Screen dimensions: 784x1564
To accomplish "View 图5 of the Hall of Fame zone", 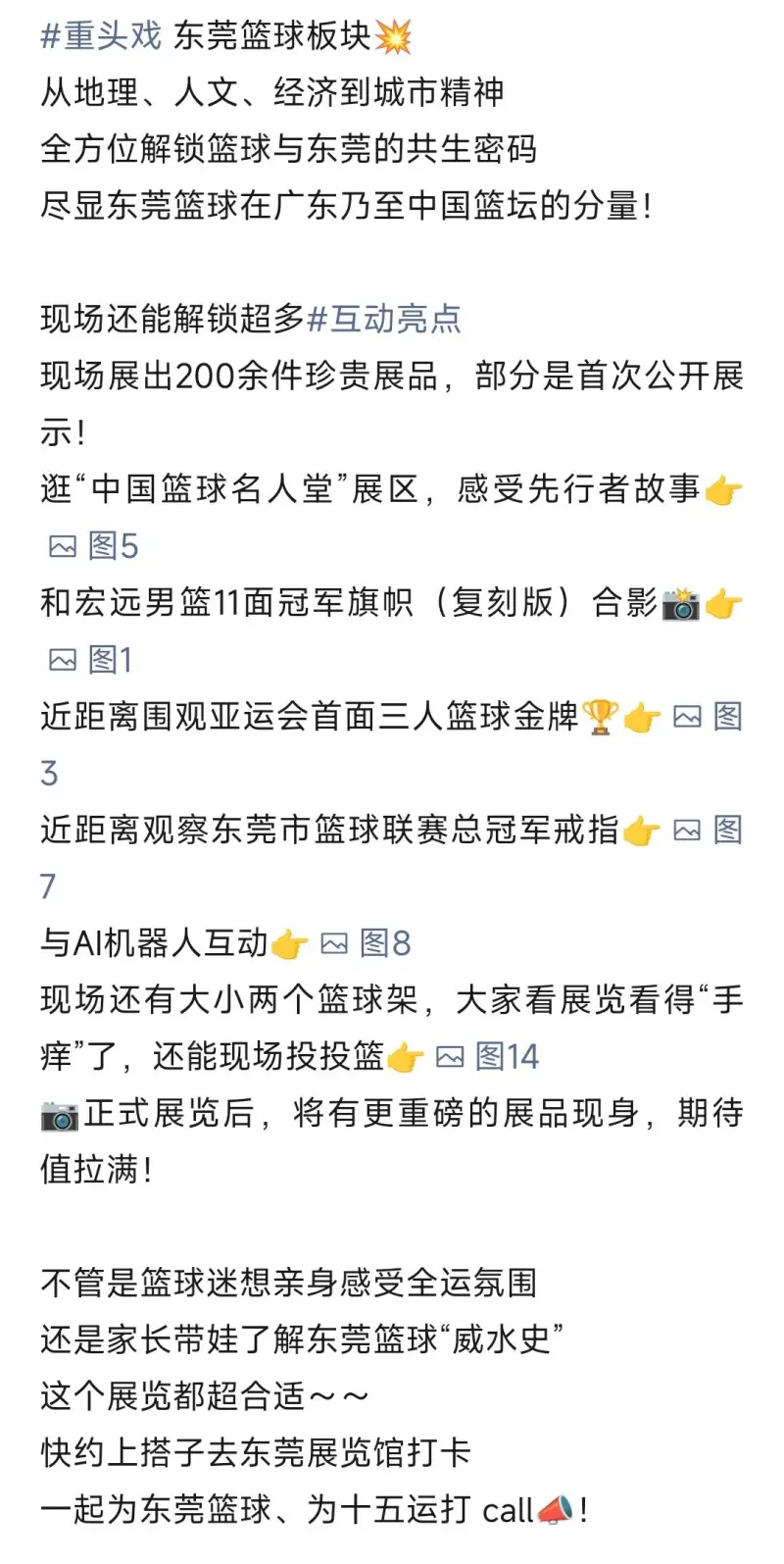I will click(95, 546).
